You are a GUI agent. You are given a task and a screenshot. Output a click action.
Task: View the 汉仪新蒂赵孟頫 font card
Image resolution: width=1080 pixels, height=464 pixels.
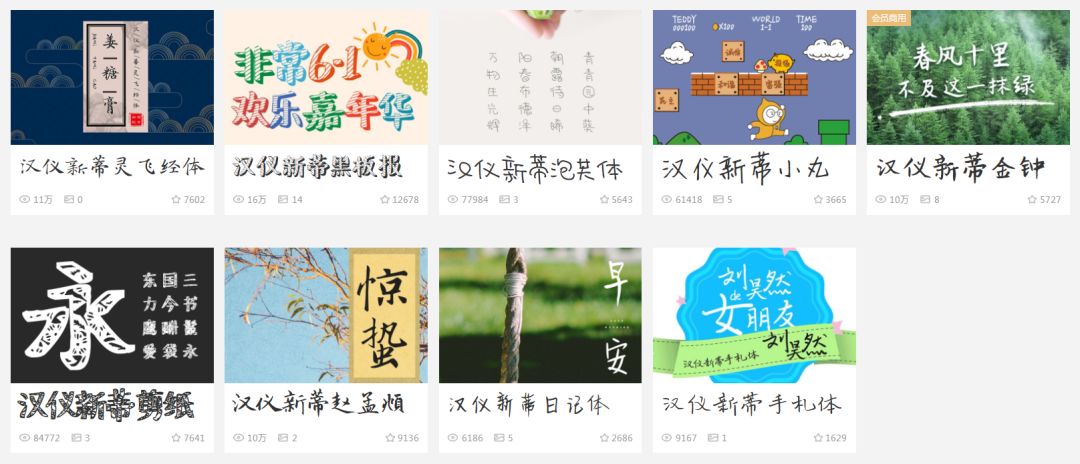coord(326,316)
